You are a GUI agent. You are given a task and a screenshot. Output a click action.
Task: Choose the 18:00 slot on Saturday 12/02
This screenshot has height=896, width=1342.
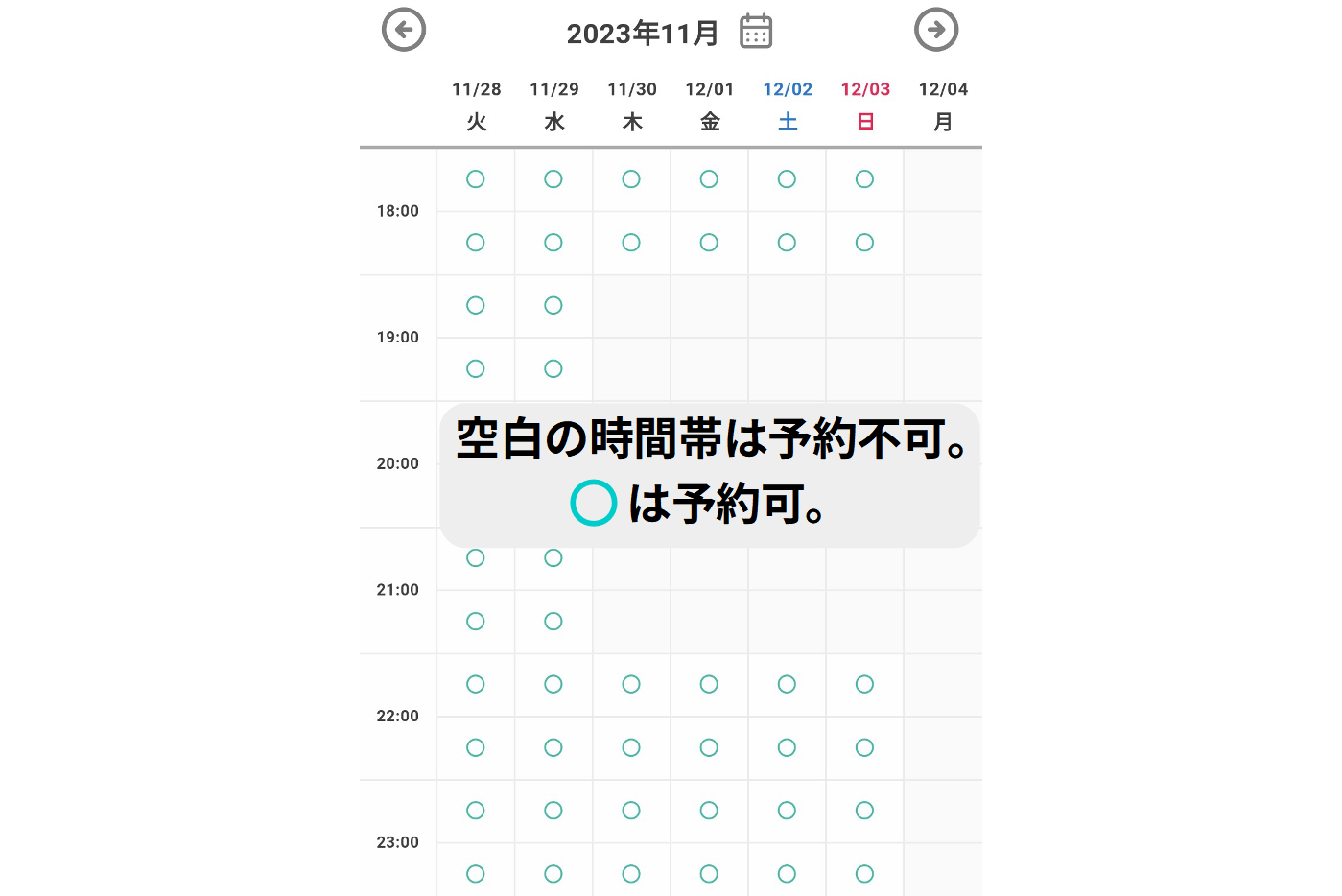[787, 179]
